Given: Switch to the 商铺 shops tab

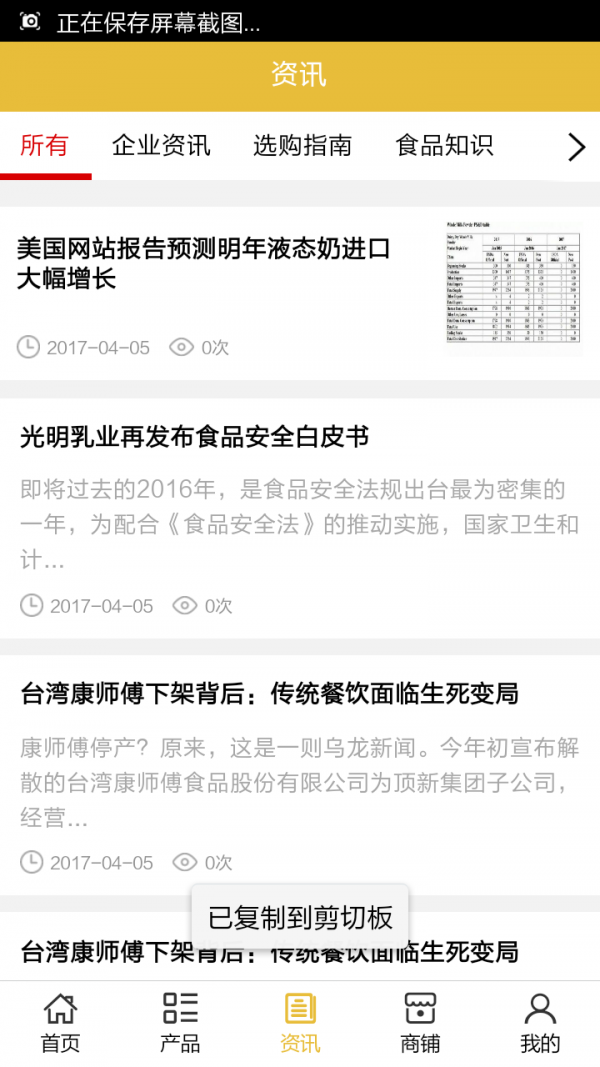Looking at the screenshot, I should [x=420, y=1022].
